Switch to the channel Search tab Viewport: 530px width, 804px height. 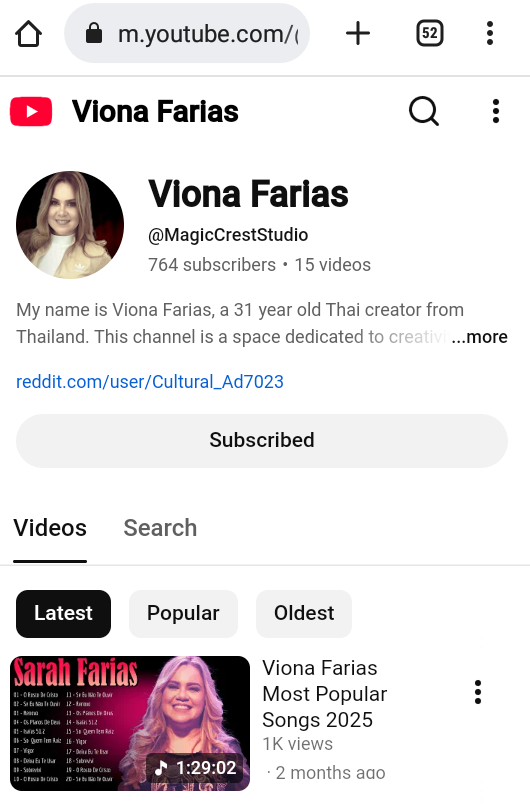[x=160, y=528]
